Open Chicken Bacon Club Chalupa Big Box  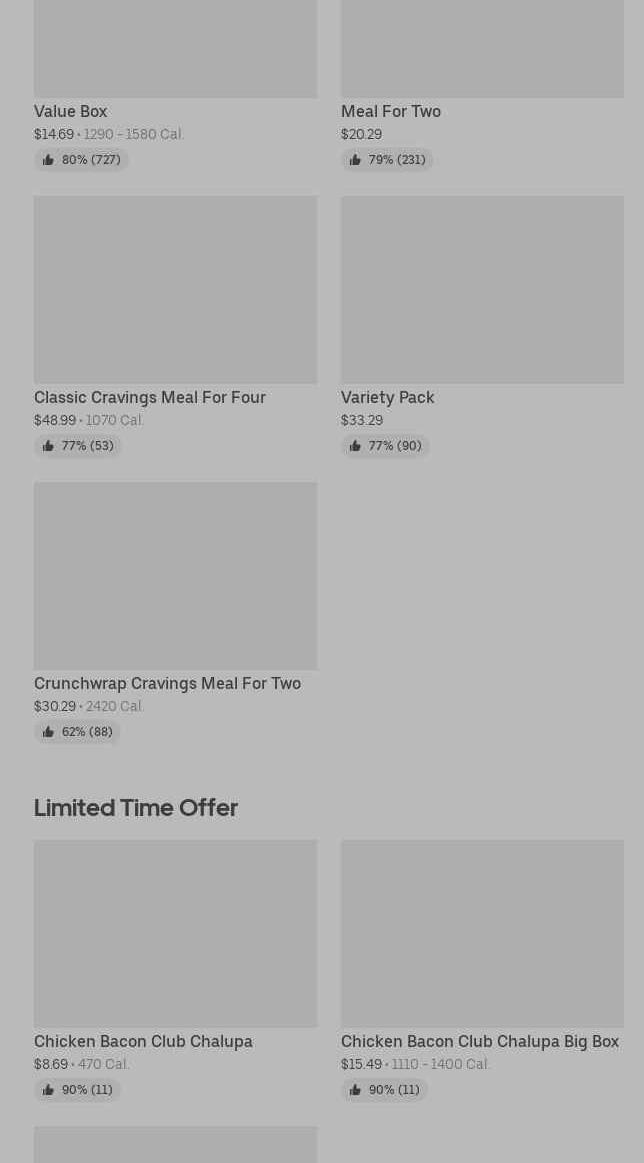tap(482, 933)
